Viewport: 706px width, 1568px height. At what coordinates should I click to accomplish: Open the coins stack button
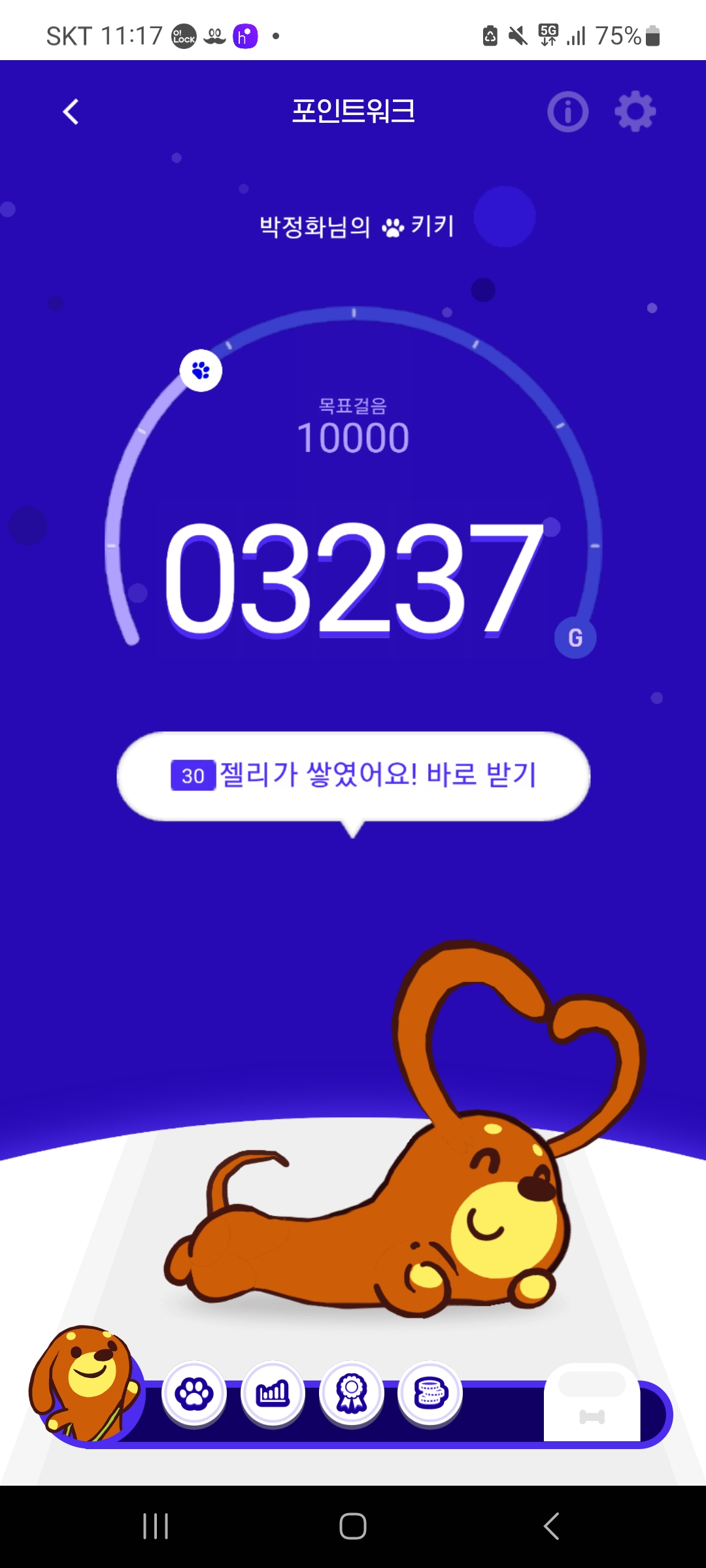click(430, 1394)
